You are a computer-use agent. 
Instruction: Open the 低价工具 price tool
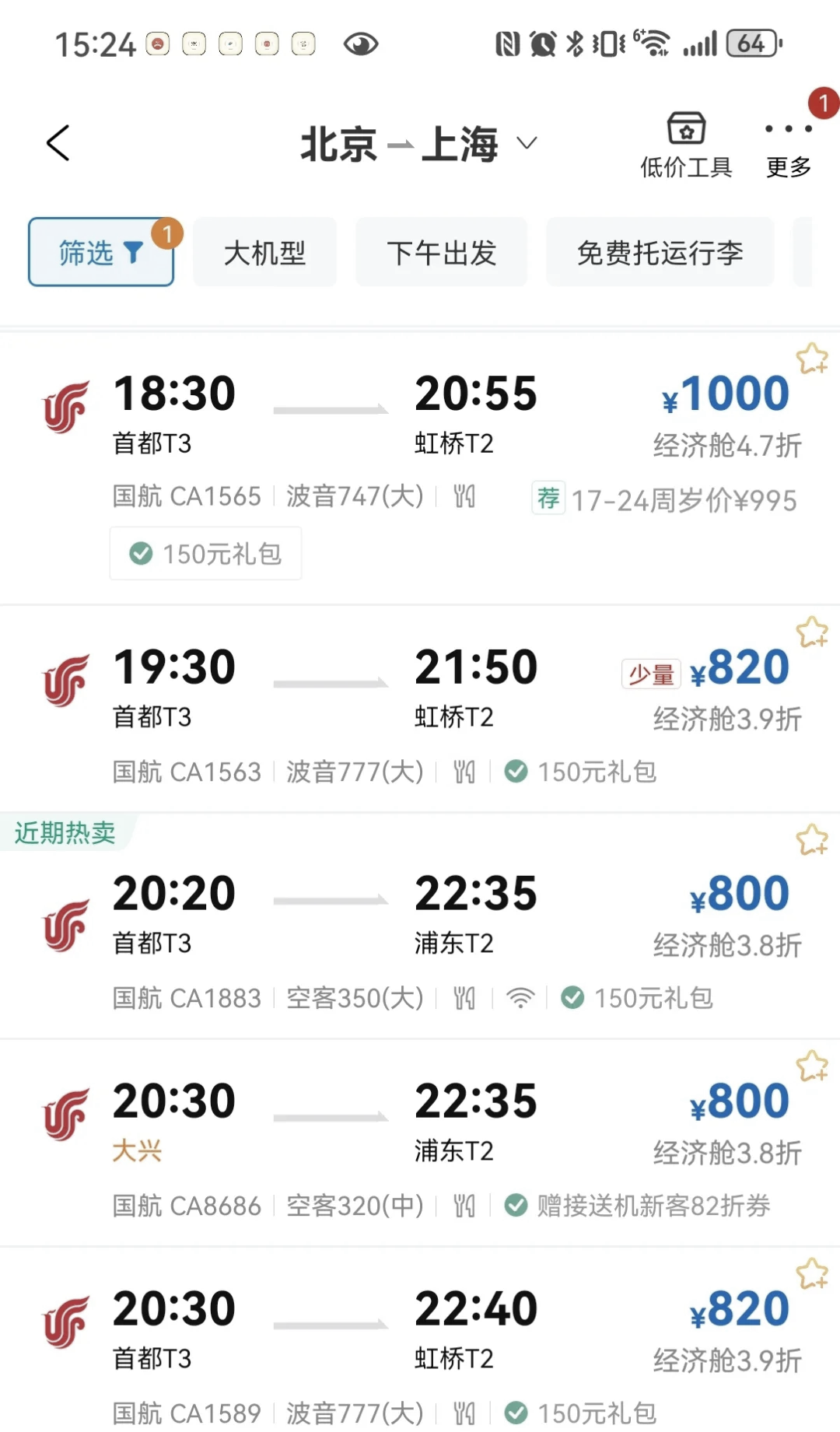pyautogui.click(x=685, y=143)
